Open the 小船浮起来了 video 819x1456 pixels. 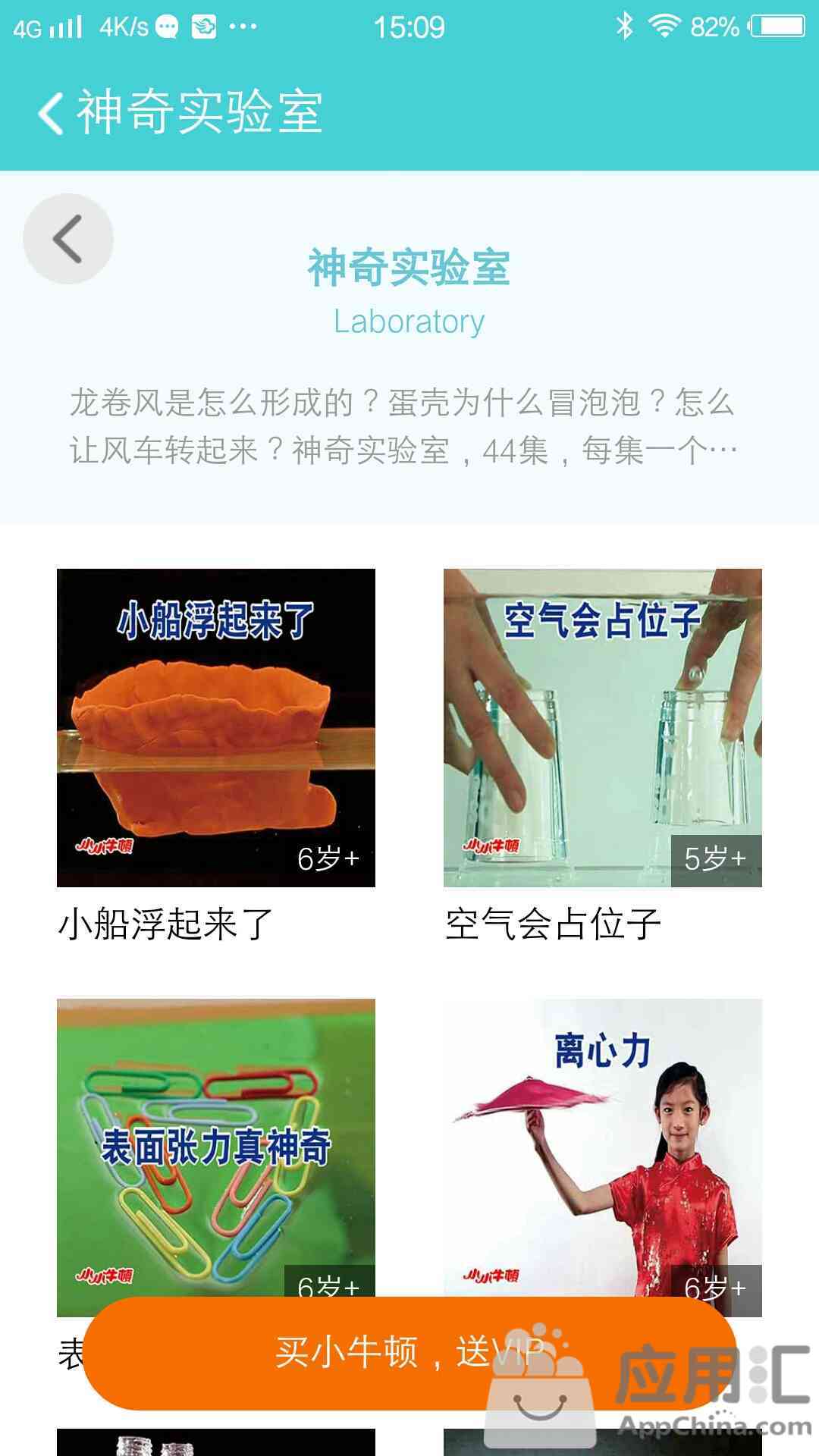[x=216, y=728]
